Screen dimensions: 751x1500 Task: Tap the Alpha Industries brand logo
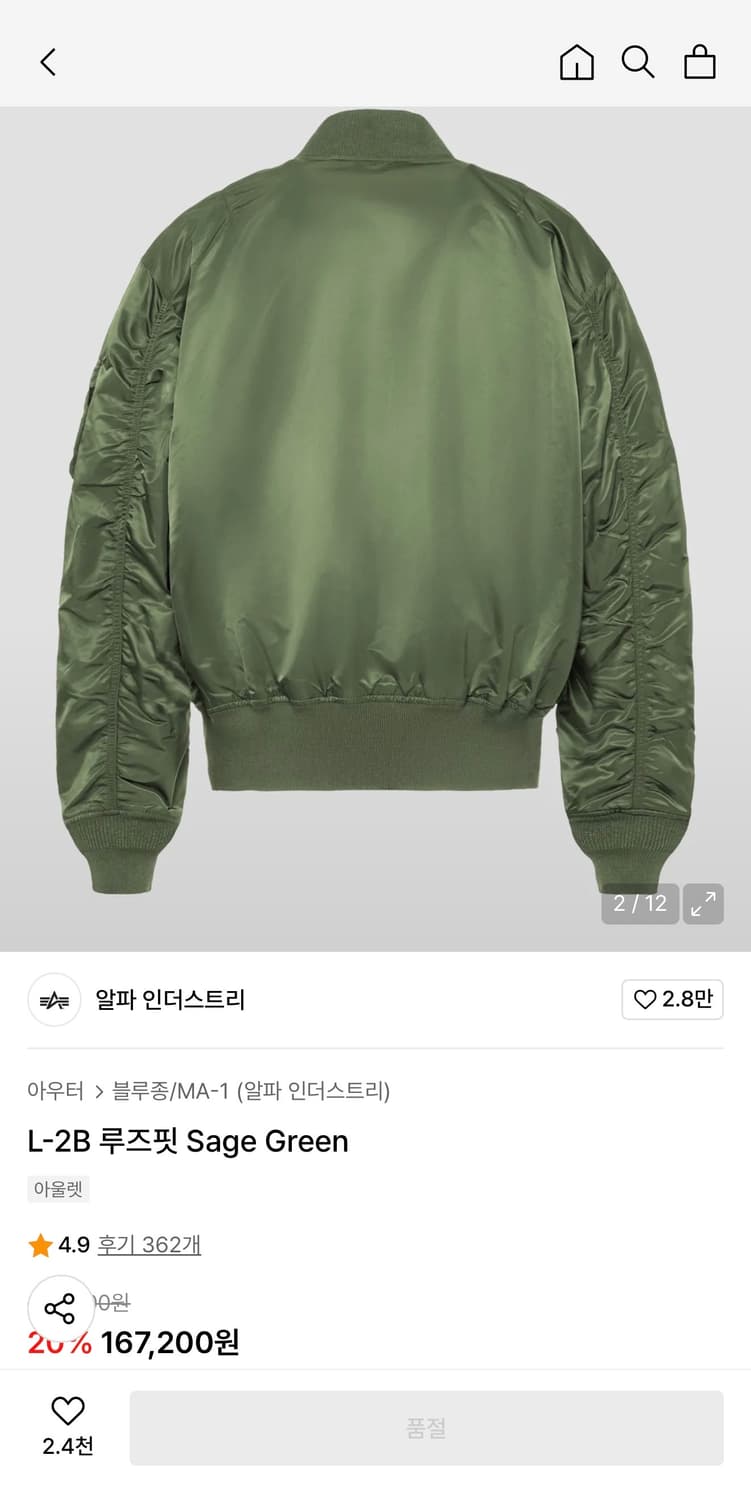53,999
